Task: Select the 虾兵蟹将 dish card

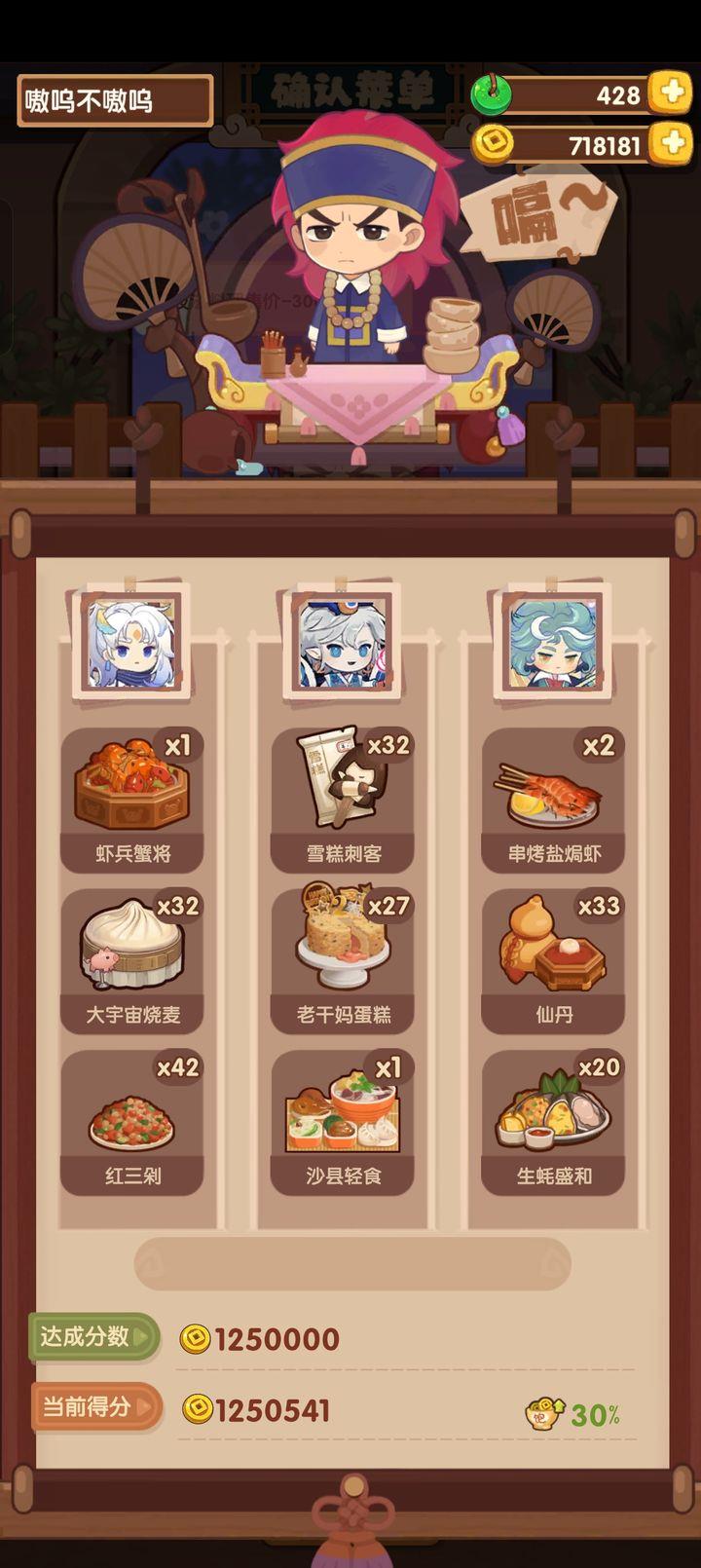Action: tap(132, 801)
